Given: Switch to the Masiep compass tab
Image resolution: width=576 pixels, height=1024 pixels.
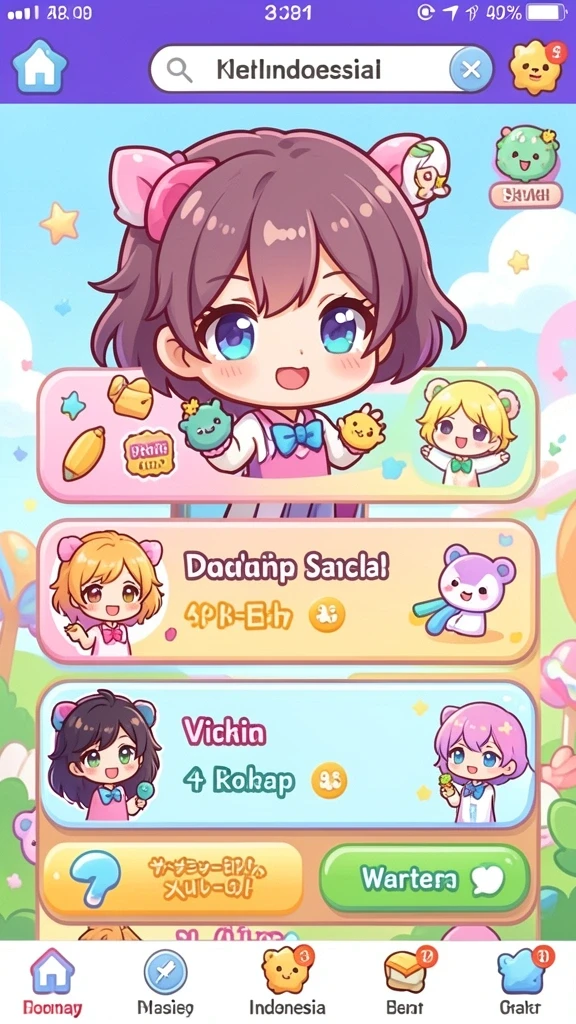Looking at the screenshot, I should coord(165,982).
